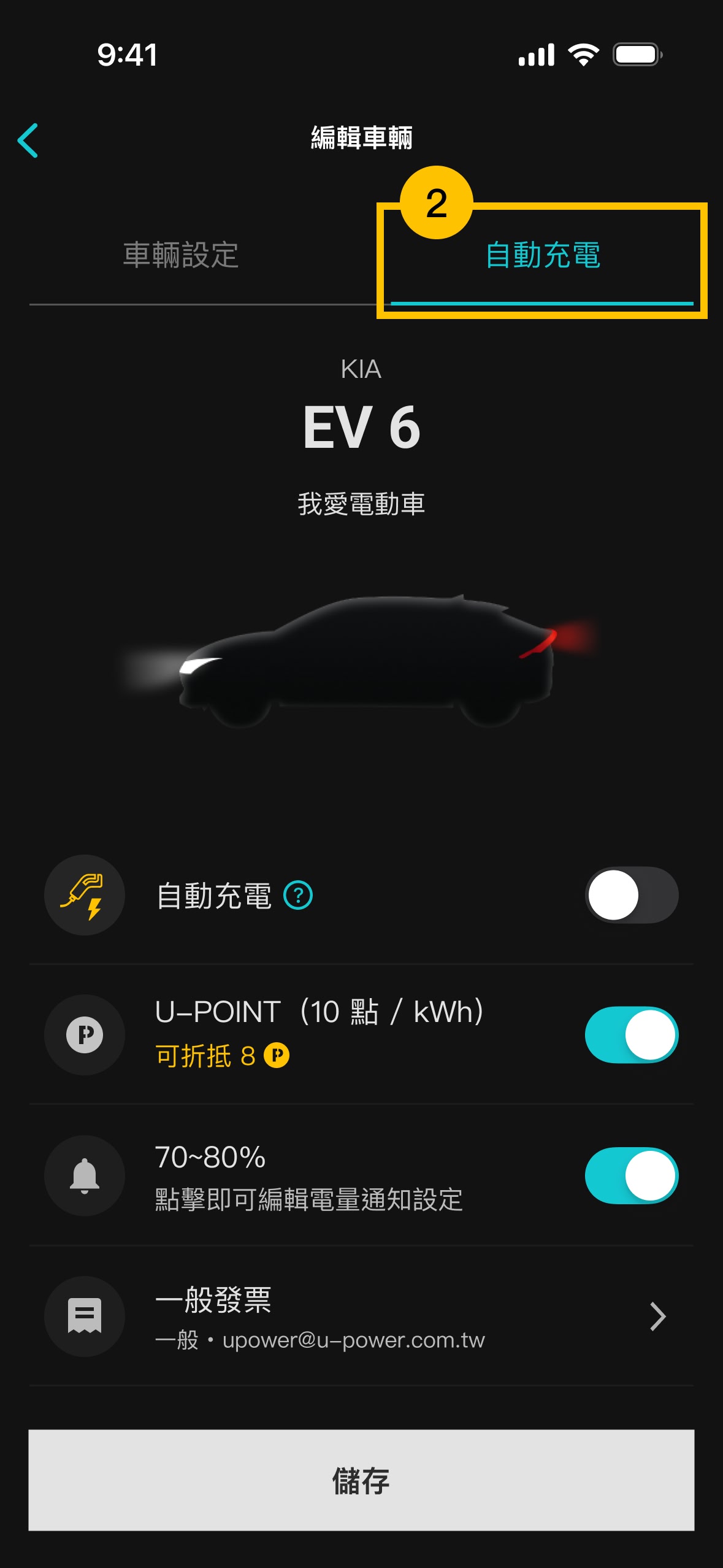Click the bell icon for battery notifications
The image size is (723, 1568).
pos(84,1176)
